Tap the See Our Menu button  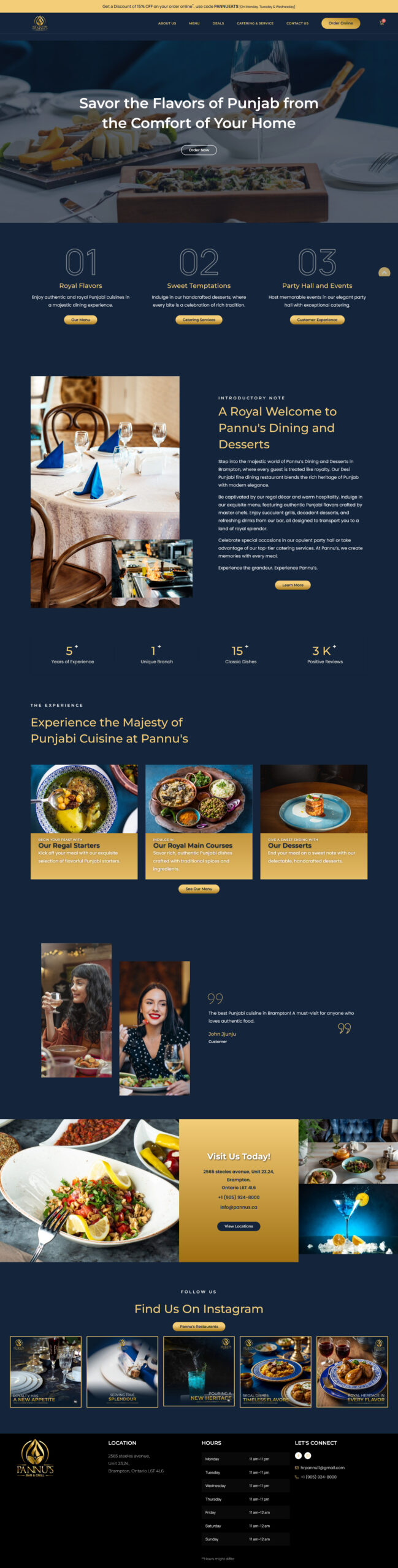click(x=199, y=889)
